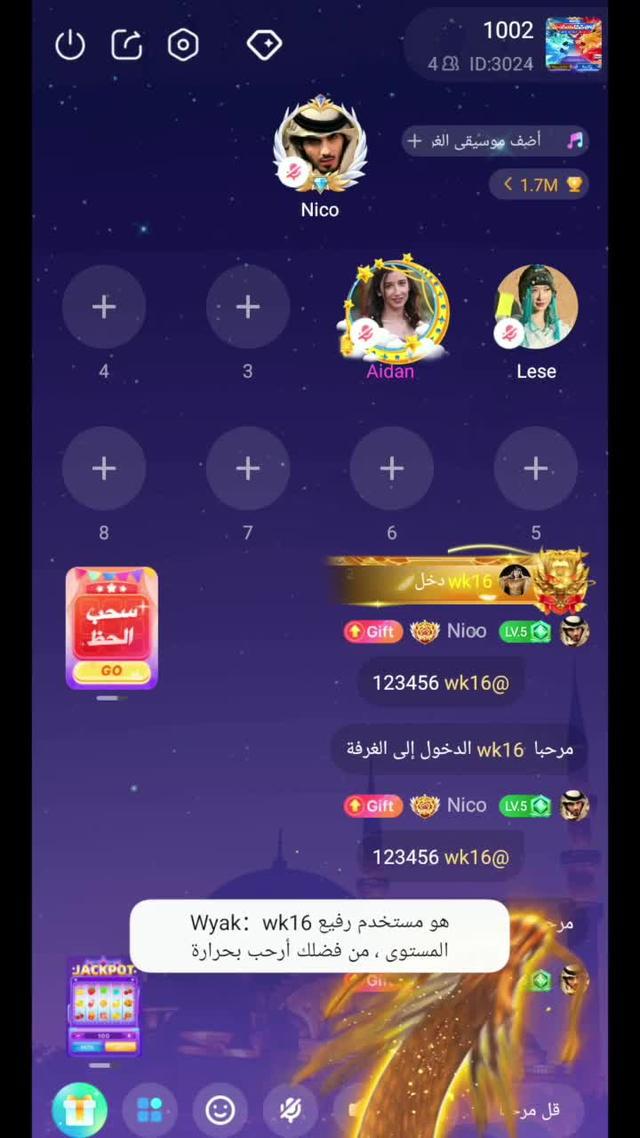Toggle the muted microphone
This screenshot has width=640, height=1138.
(x=291, y=1109)
